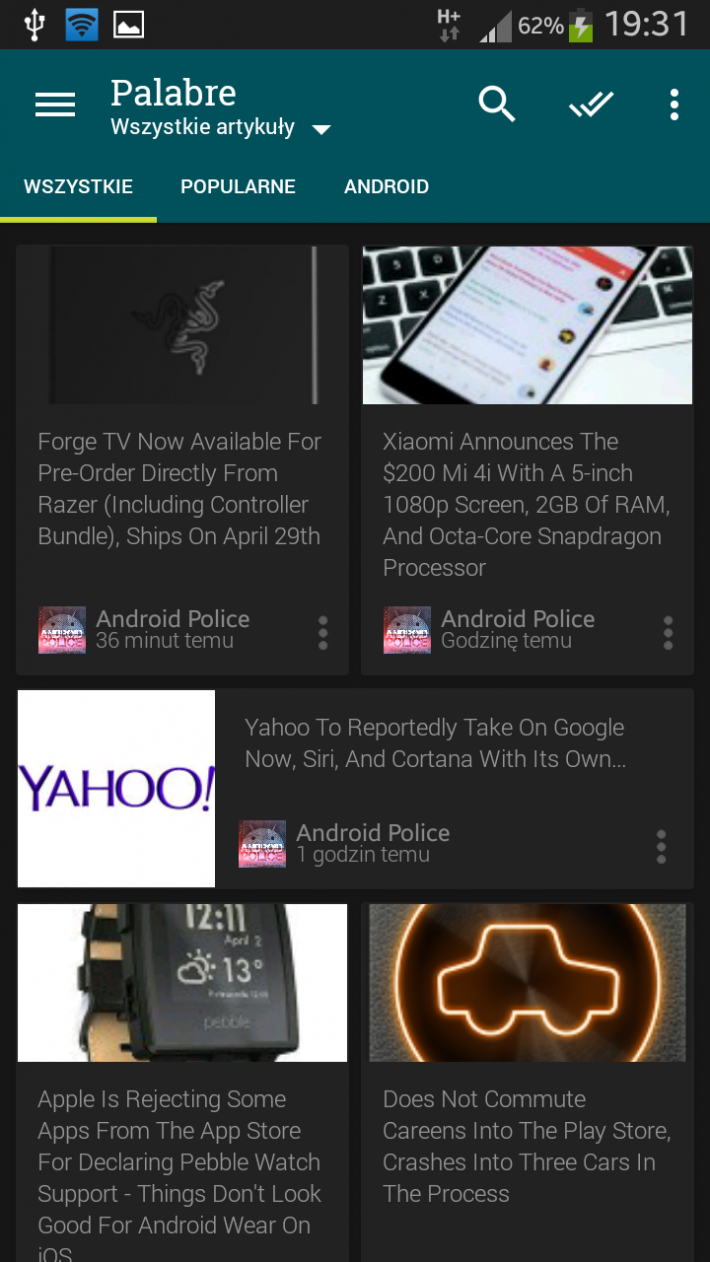This screenshot has width=710, height=1262.
Task: Open more options on Yahoo card
Action: tap(661, 846)
